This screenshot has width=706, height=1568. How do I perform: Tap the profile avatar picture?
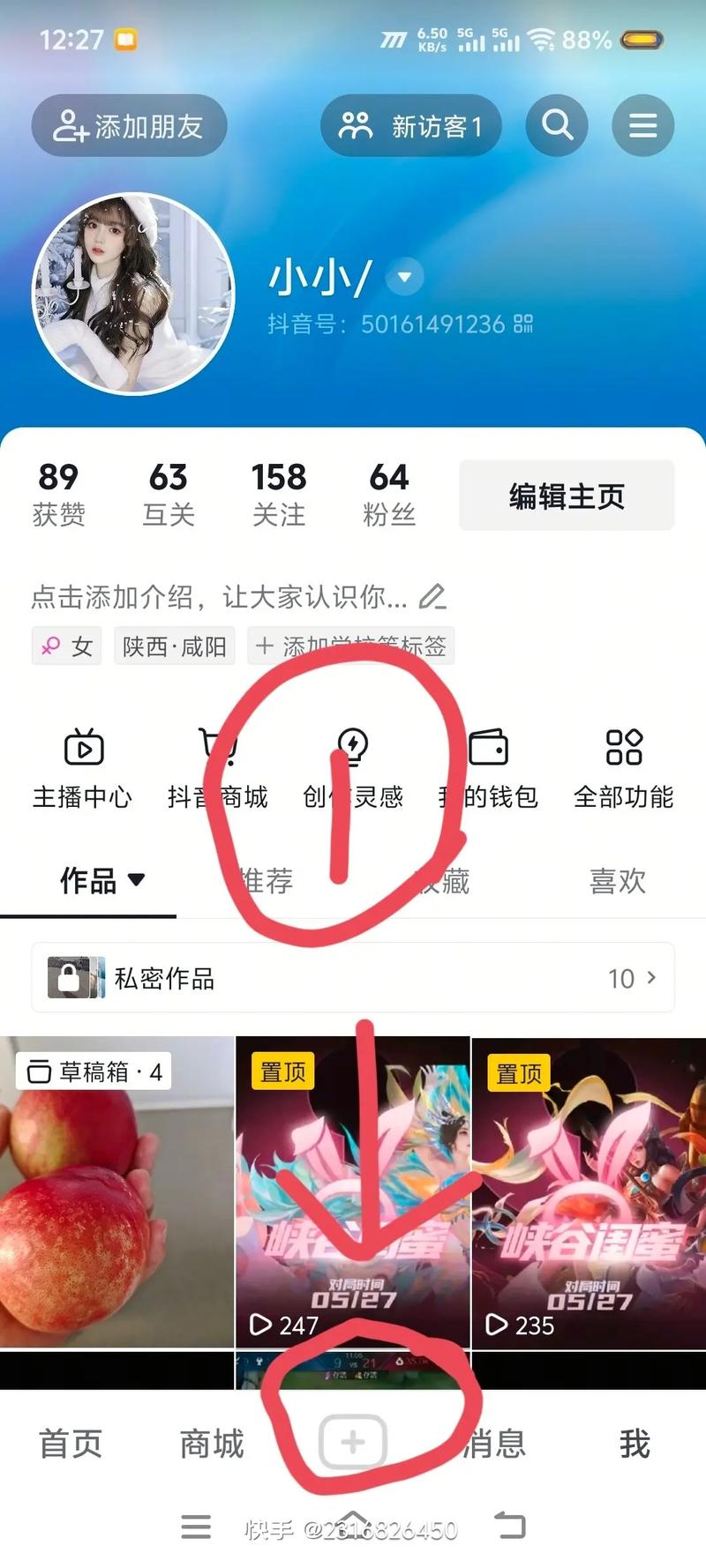pos(134,294)
